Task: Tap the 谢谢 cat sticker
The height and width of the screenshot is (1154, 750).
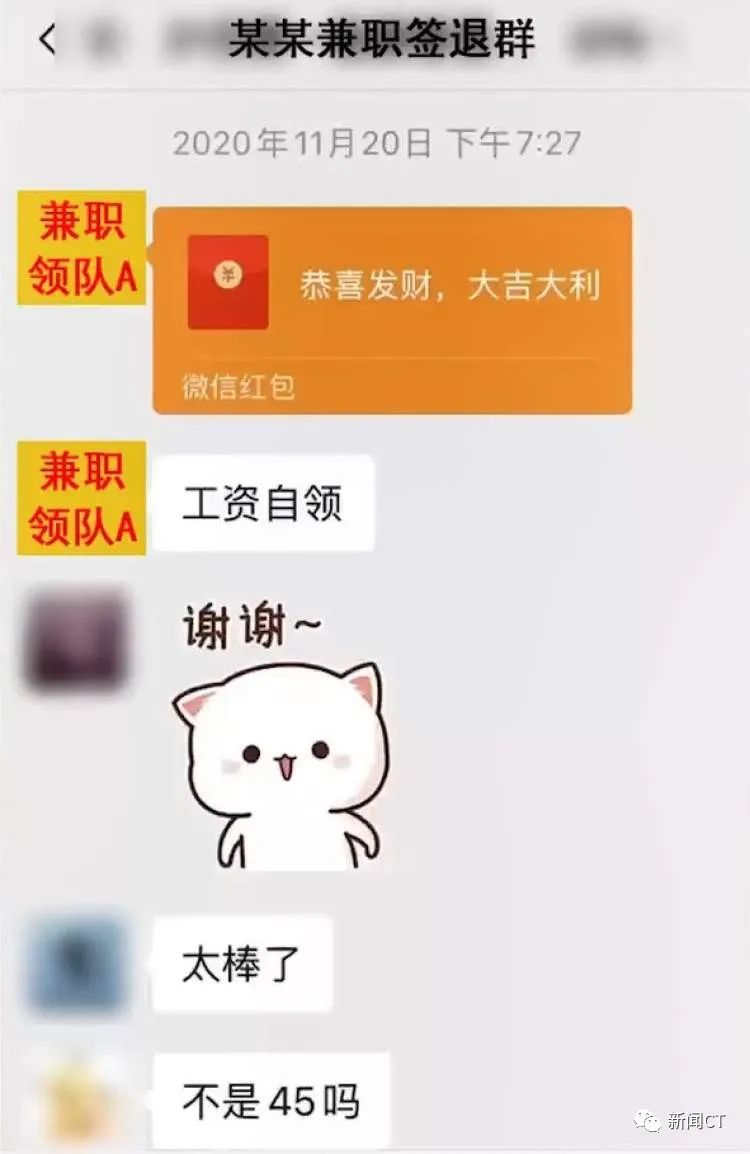Action: (x=278, y=740)
